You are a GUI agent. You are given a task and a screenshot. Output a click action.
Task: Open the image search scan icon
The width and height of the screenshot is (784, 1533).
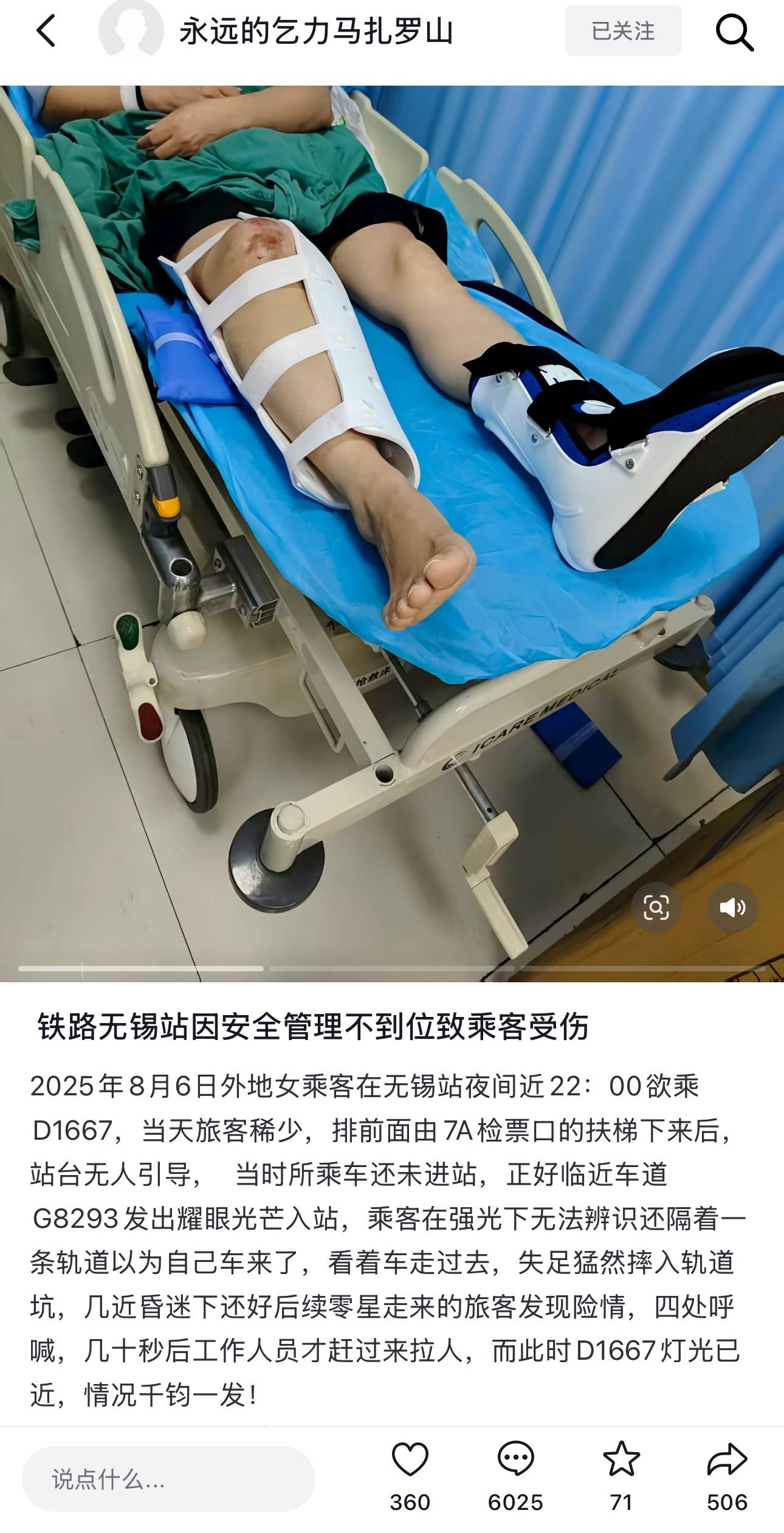(656, 908)
